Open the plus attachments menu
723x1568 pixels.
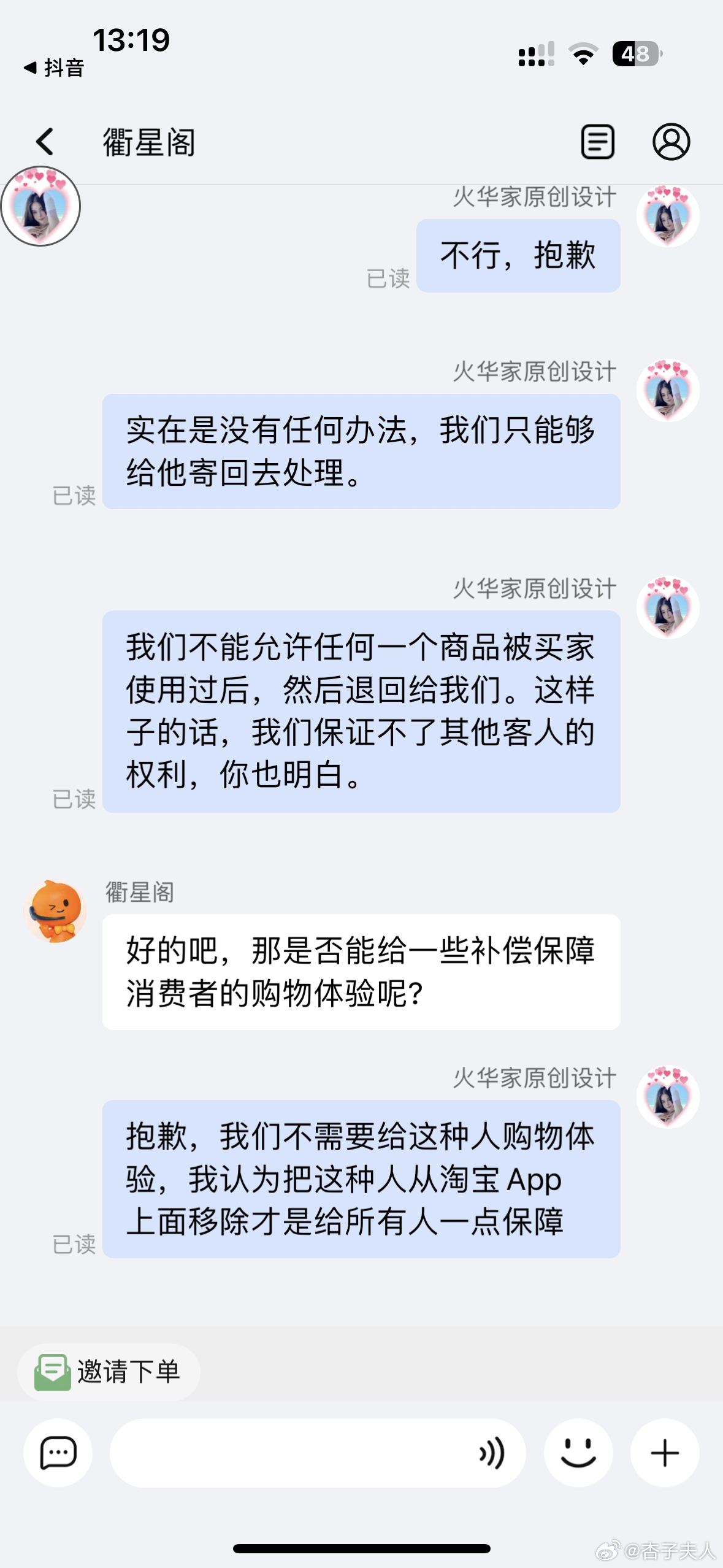665,1453
